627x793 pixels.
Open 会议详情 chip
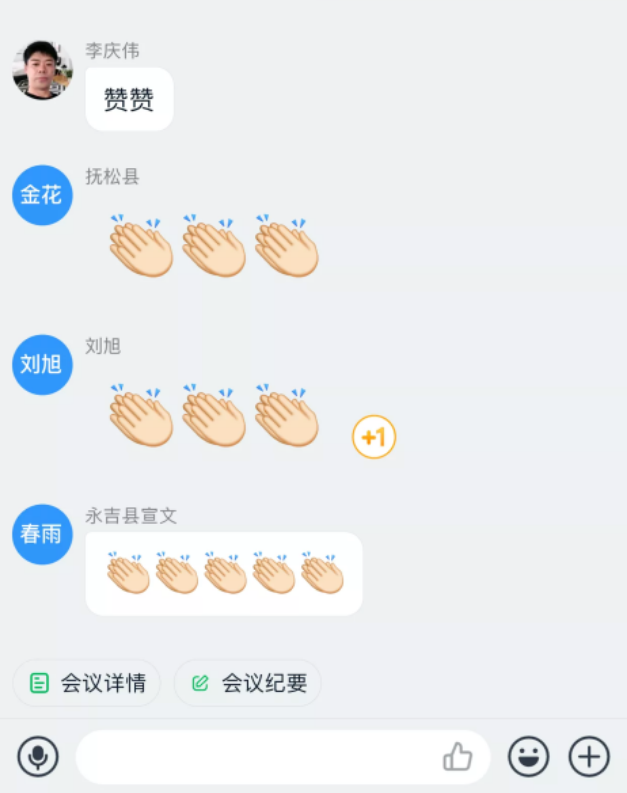[x=87, y=684]
